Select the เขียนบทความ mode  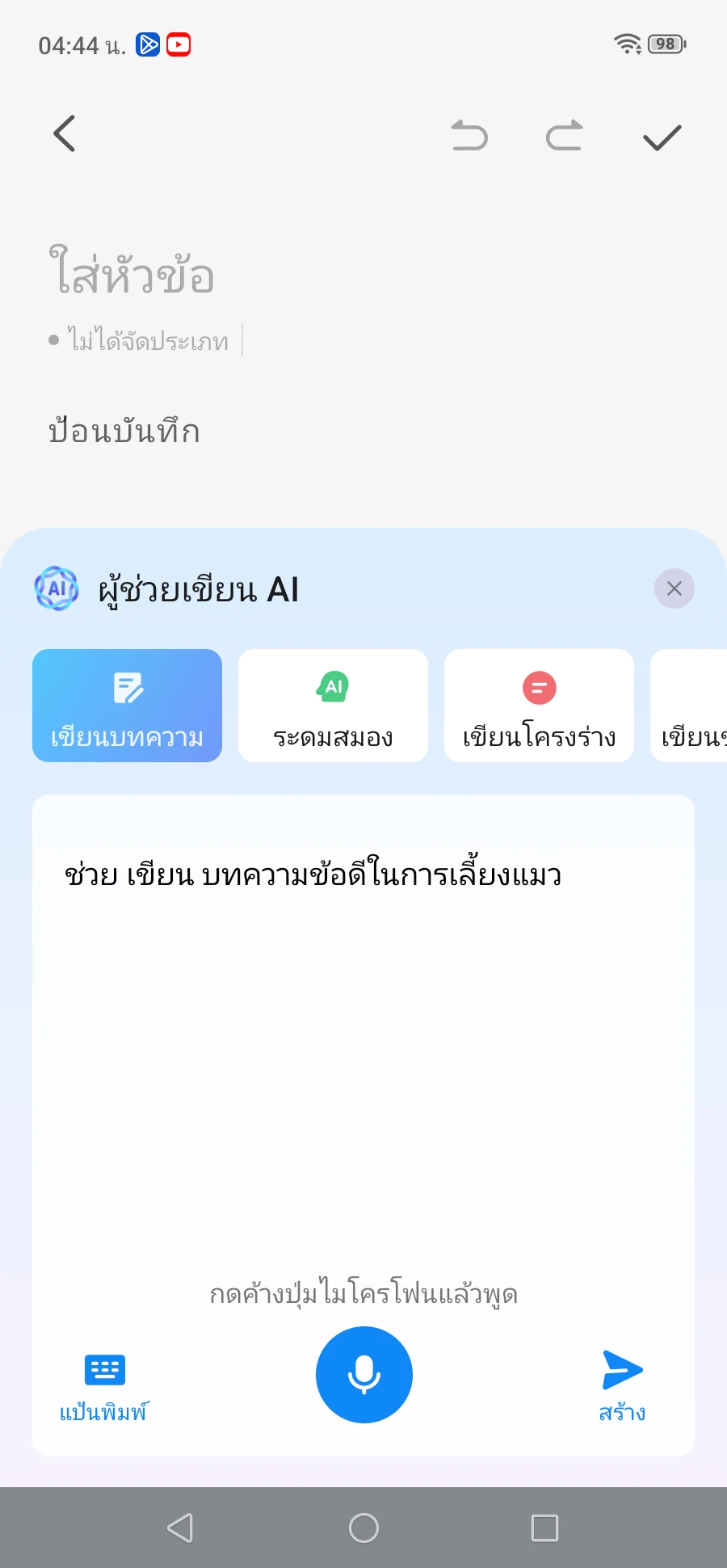click(x=127, y=705)
